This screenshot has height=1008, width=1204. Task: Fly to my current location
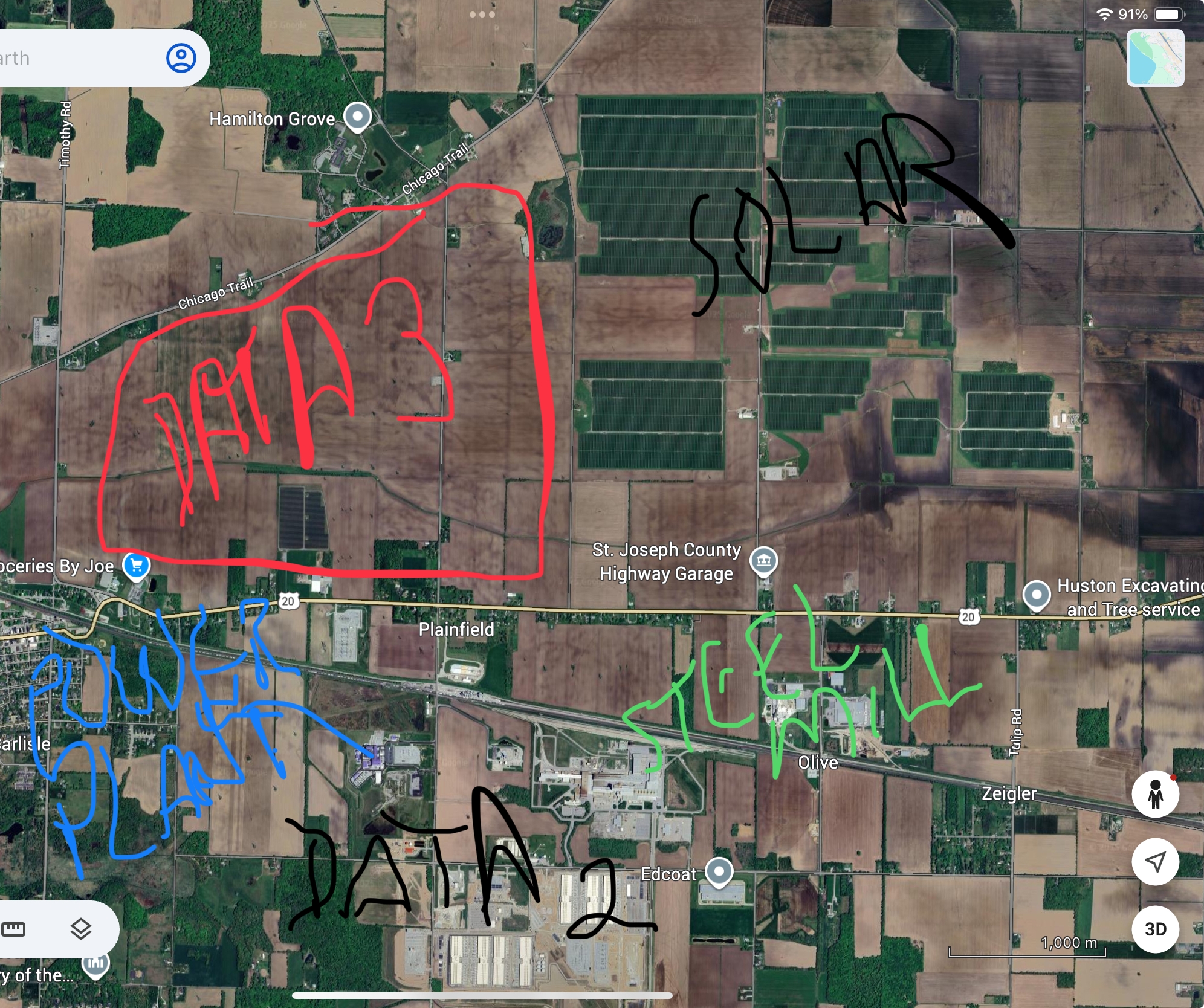point(1155,862)
